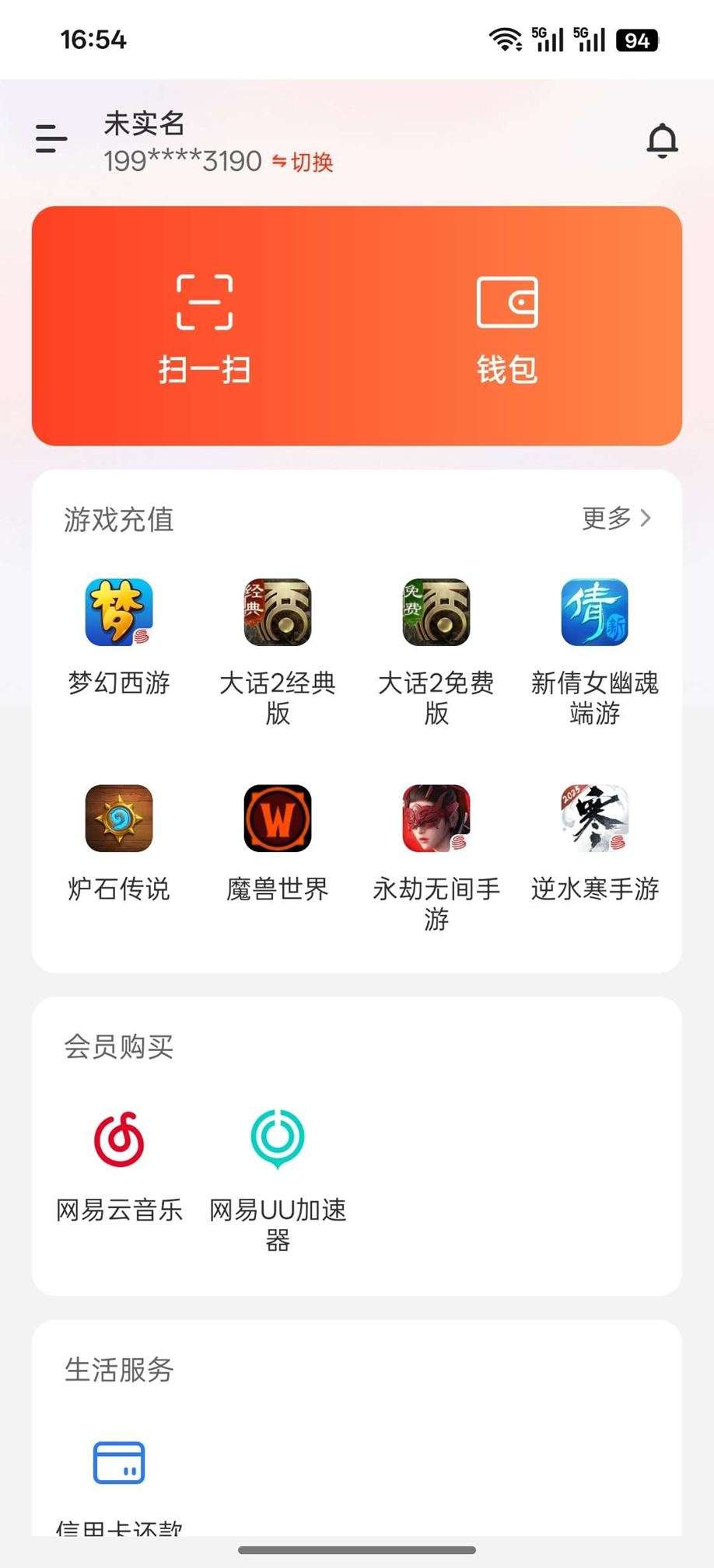Viewport: 714px width, 1568px height.
Task: Expand 更多 to see more games
Action: [x=613, y=519]
